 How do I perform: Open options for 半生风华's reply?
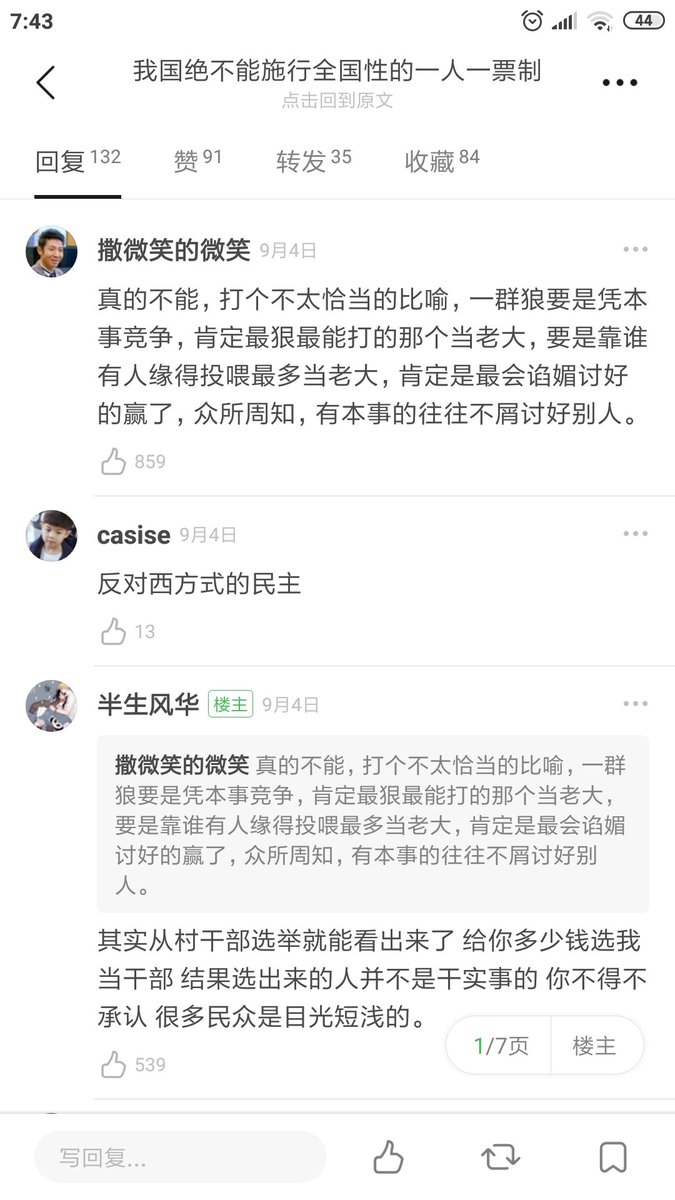635,704
